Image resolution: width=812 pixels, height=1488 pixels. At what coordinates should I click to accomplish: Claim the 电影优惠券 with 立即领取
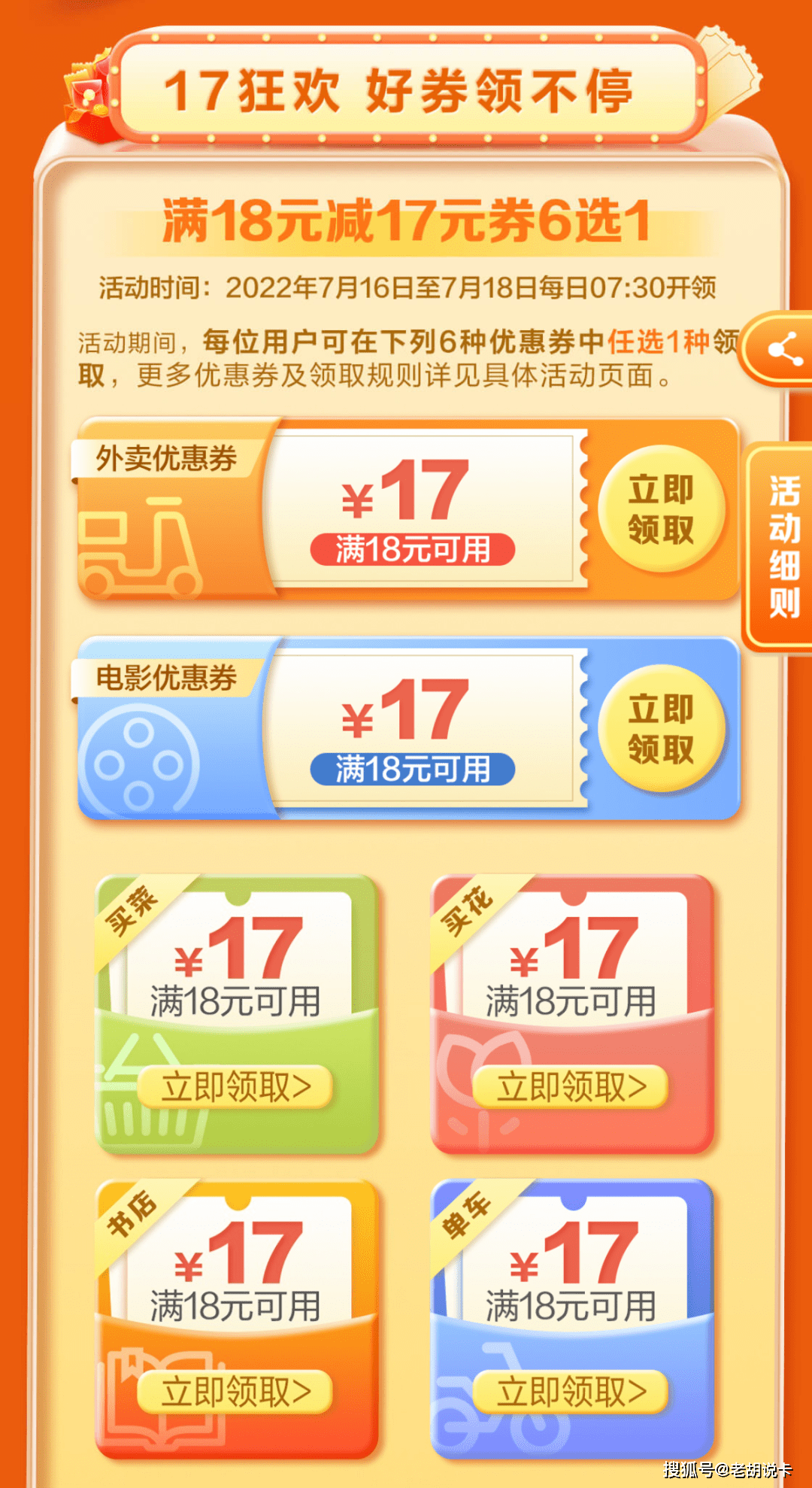tap(661, 729)
